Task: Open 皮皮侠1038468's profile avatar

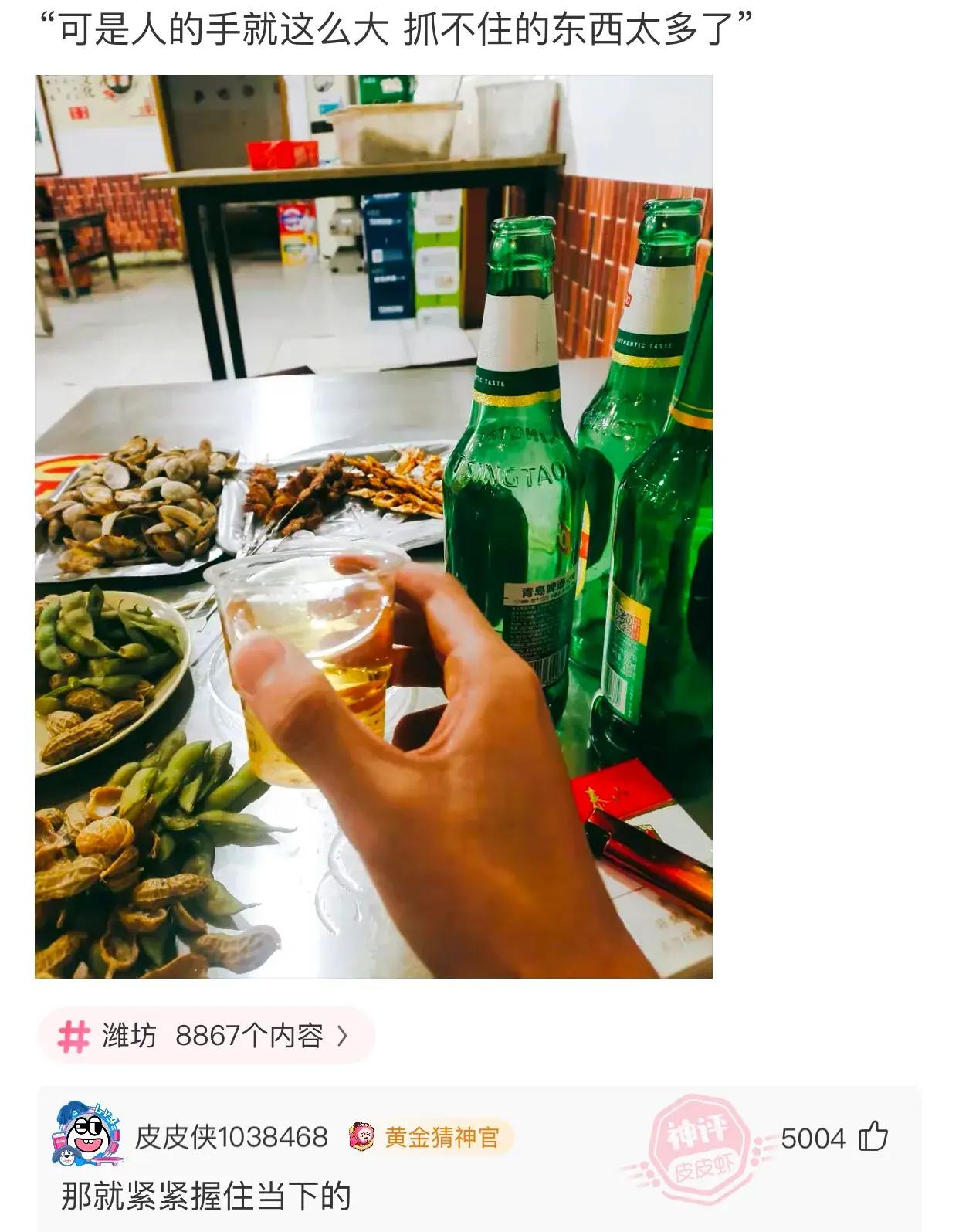Action: 86,1135
